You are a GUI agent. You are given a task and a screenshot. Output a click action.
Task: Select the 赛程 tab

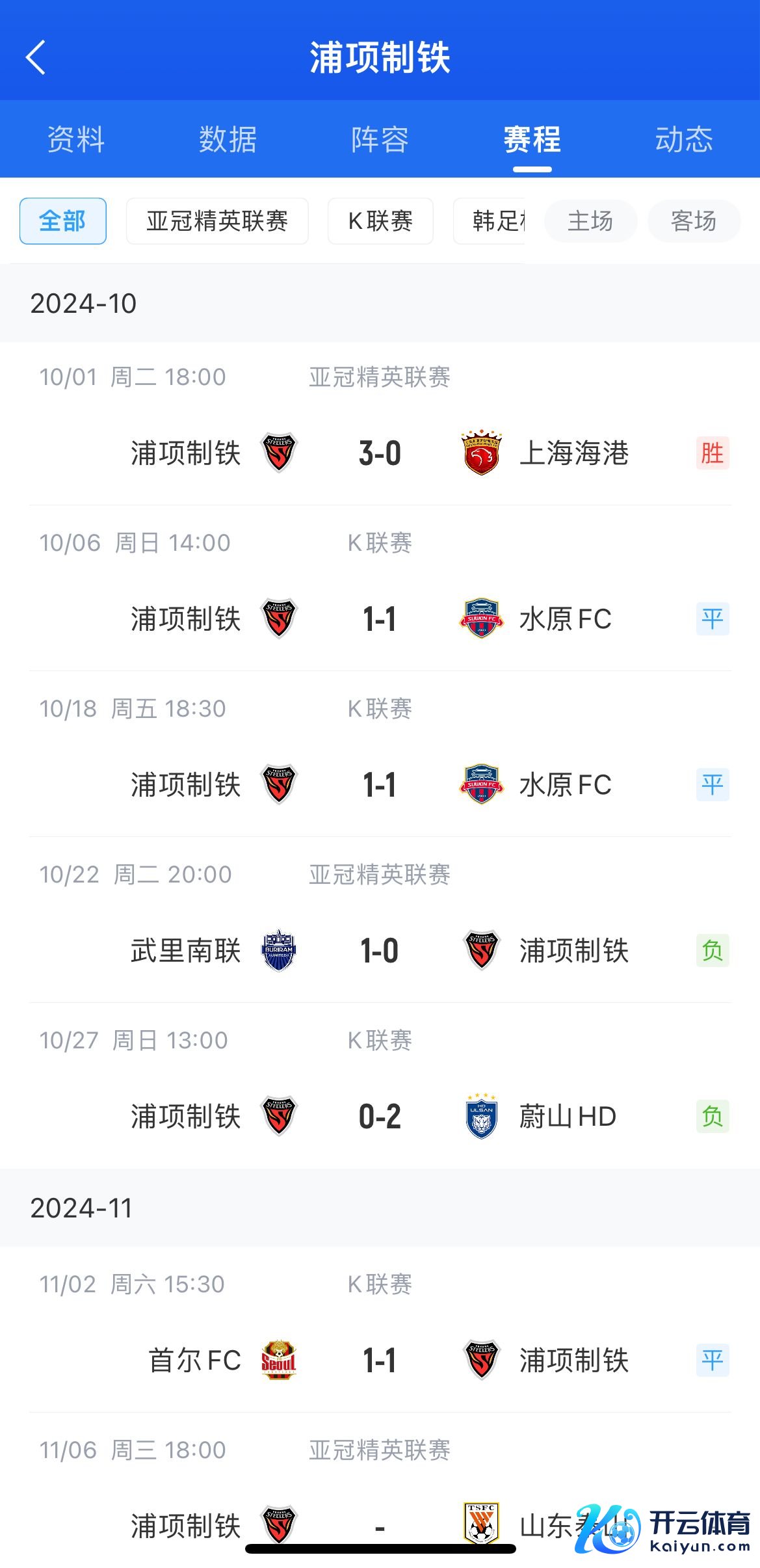tap(532, 139)
